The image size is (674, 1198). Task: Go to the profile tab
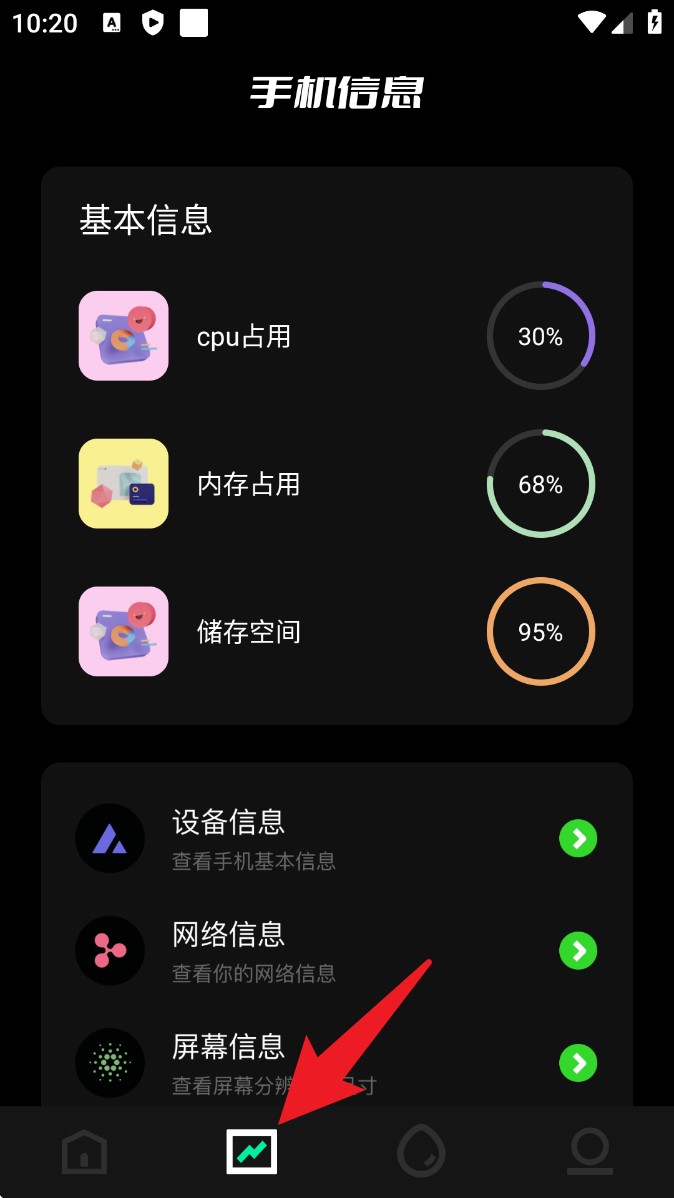(590, 1153)
